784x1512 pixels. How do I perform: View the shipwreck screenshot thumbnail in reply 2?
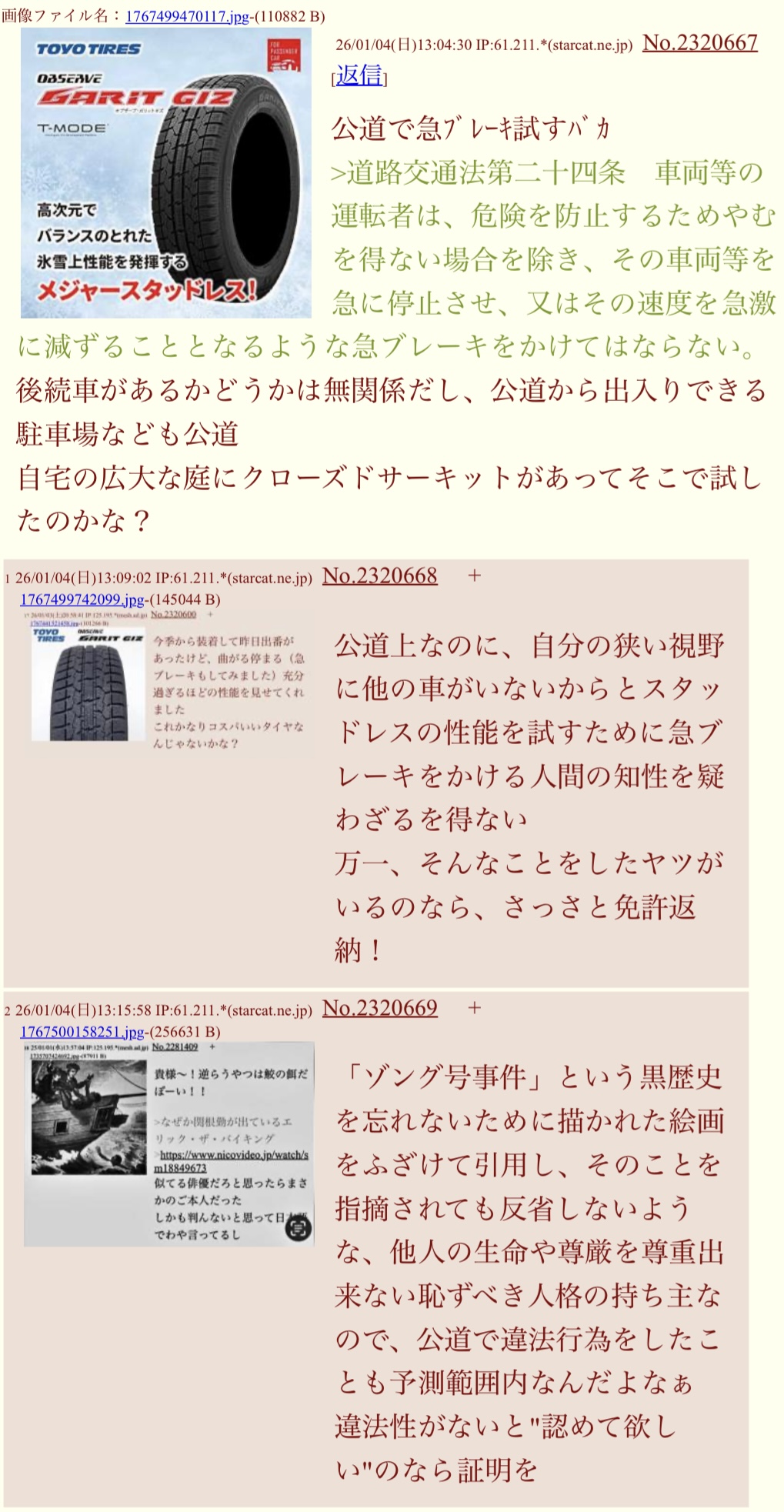168,1143
